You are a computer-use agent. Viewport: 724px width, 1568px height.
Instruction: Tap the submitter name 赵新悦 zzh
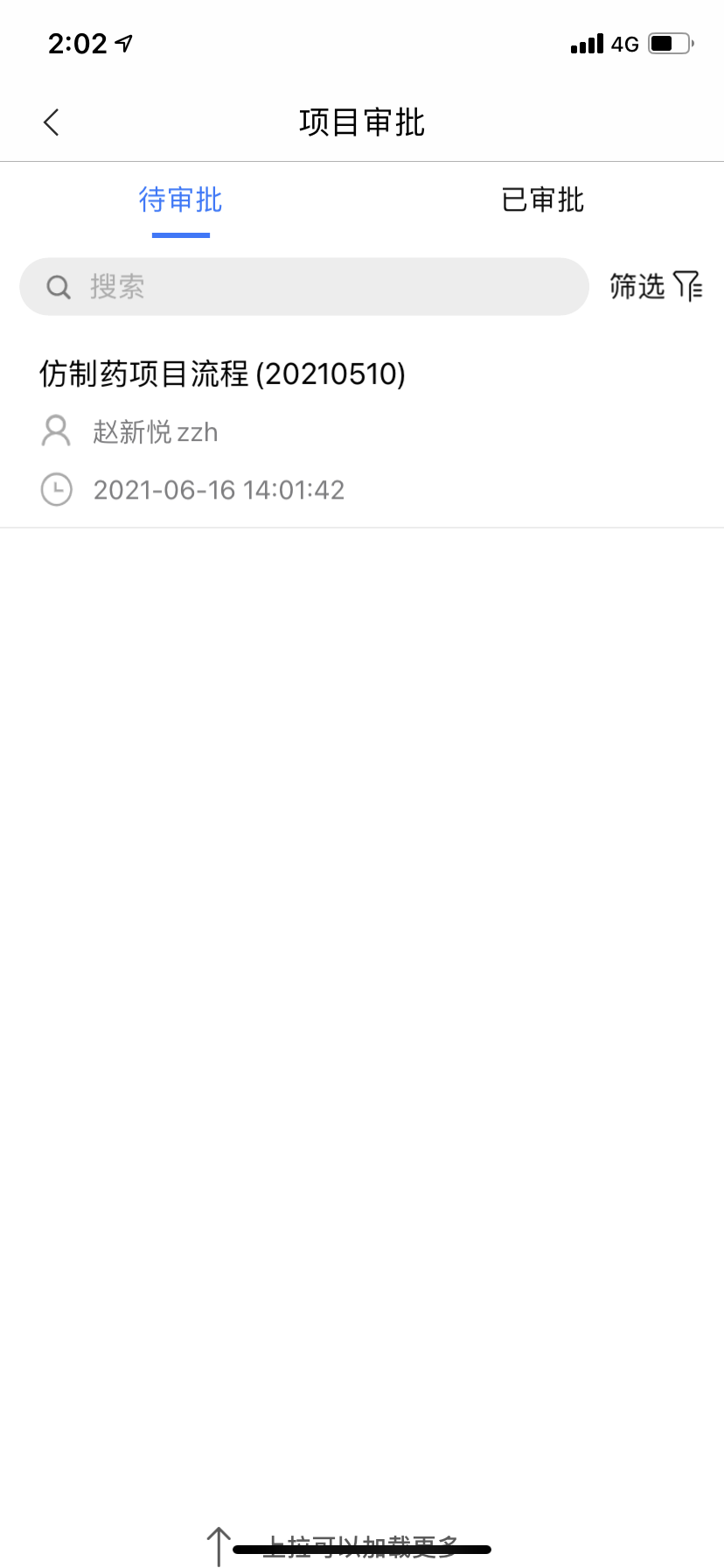click(156, 431)
